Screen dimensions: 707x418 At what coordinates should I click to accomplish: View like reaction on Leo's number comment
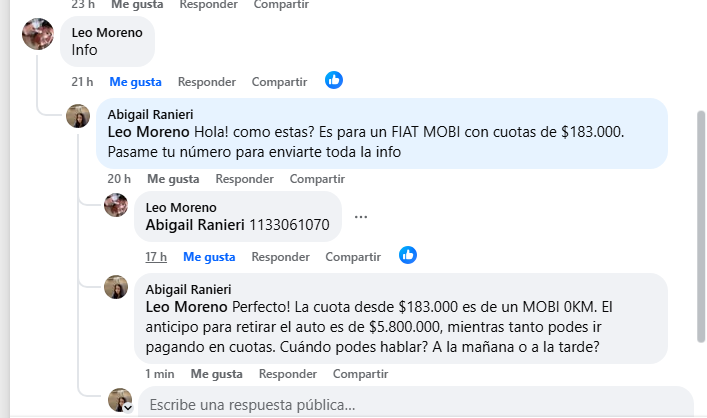pyautogui.click(x=408, y=255)
